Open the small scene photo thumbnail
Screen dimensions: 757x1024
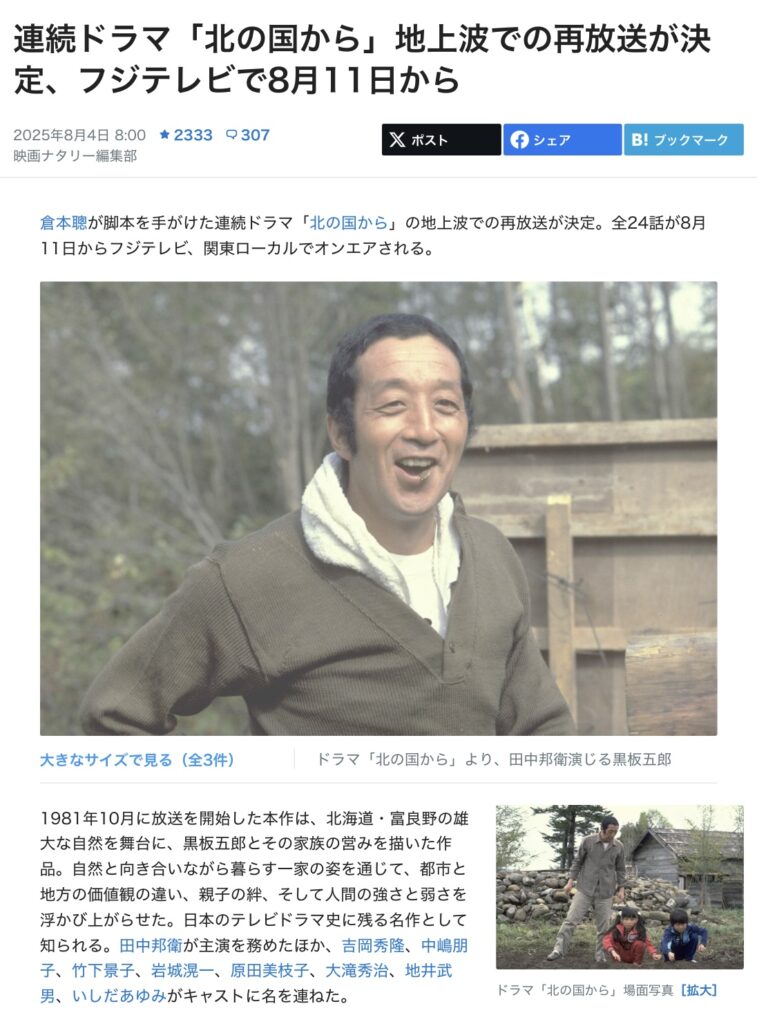click(x=619, y=887)
